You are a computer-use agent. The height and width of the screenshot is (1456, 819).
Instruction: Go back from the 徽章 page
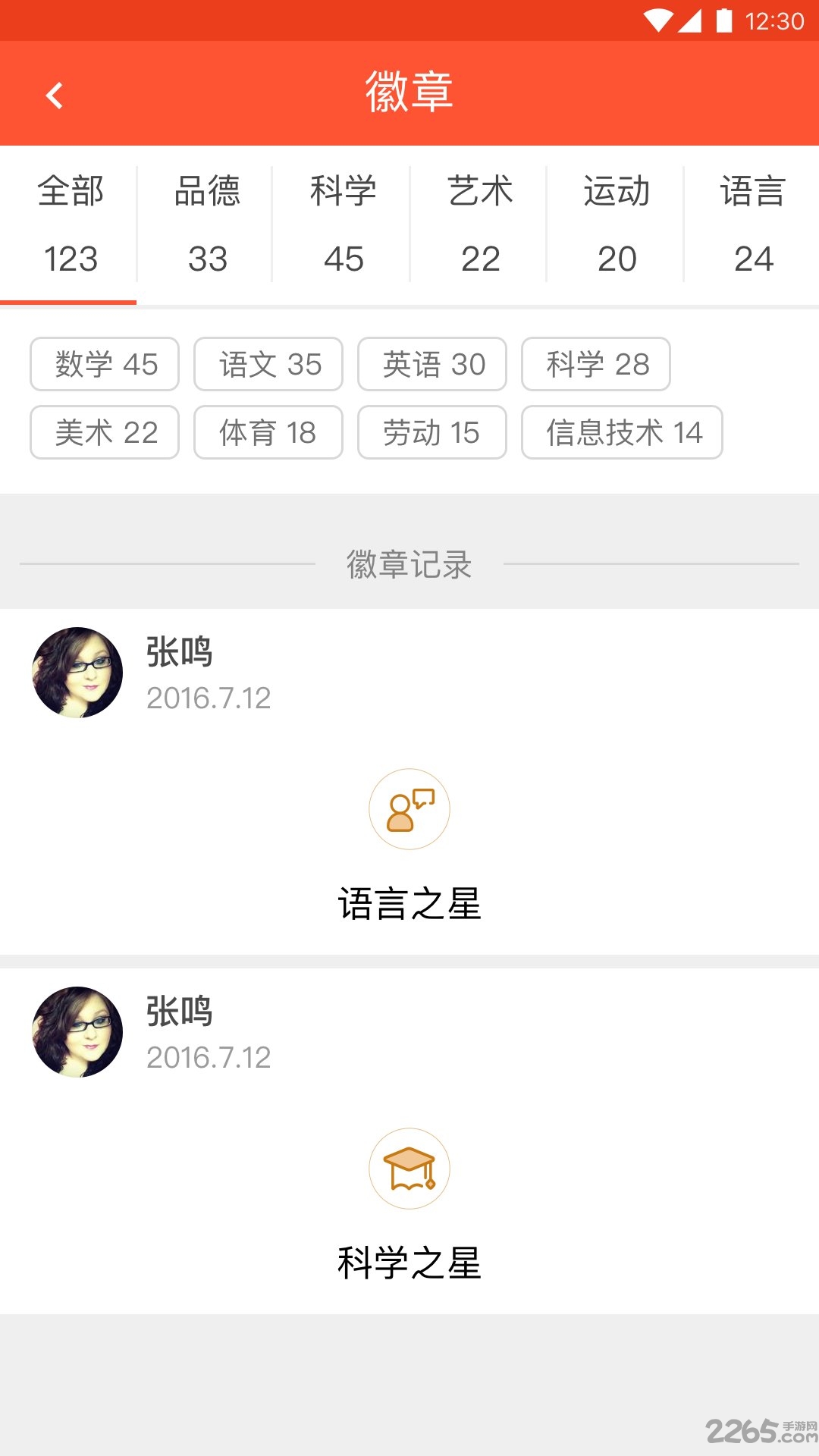pyautogui.click(x=55, y=96)
